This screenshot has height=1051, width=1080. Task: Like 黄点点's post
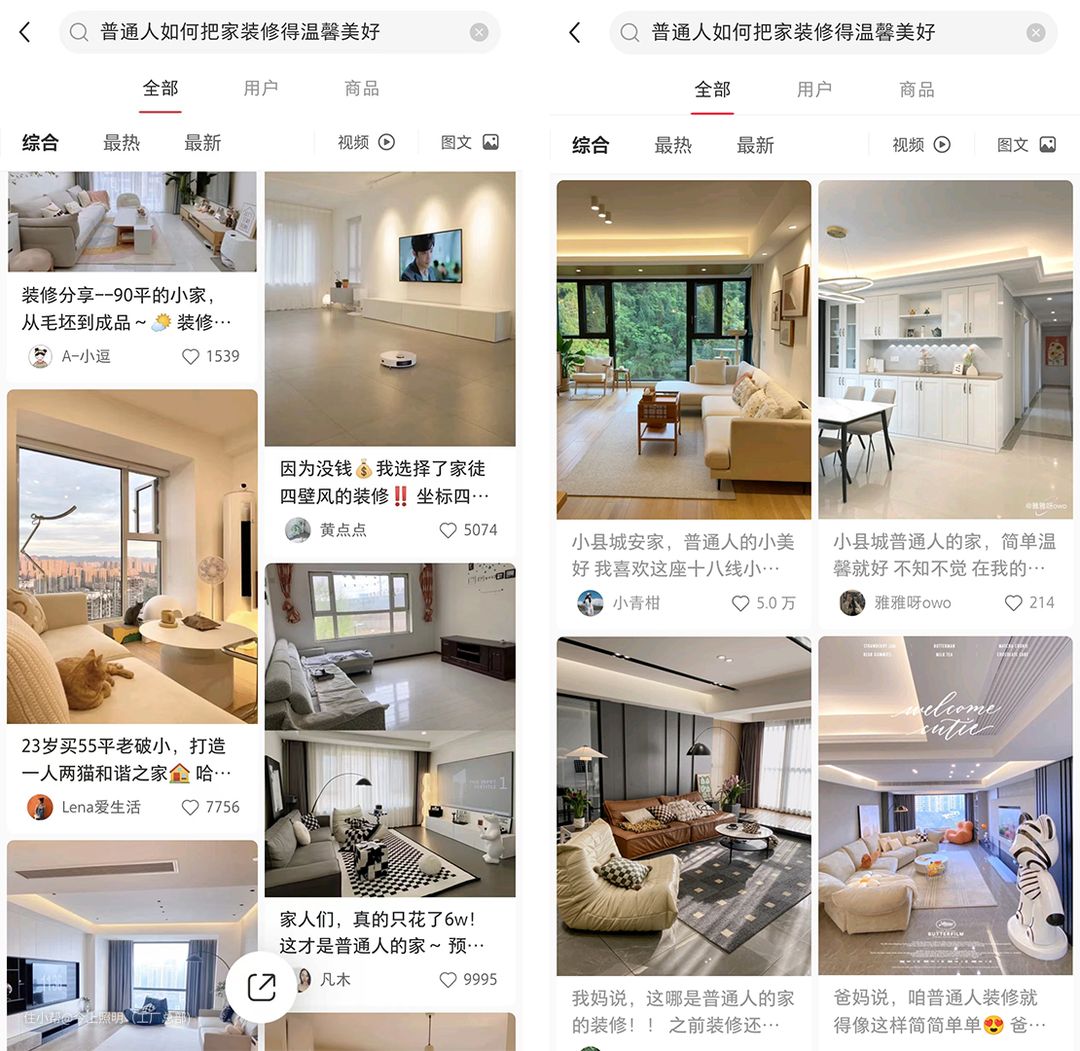click(x=448, y=530)
